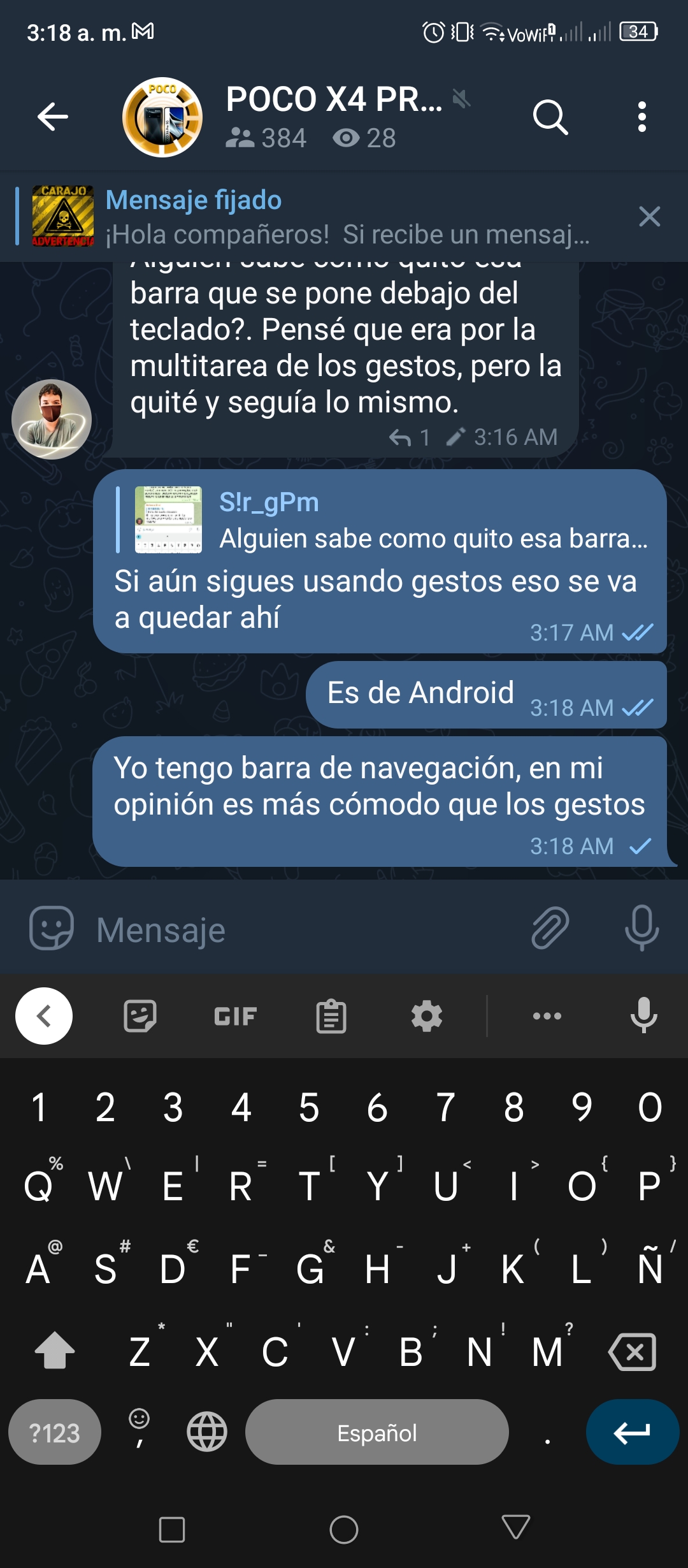Search within this group chat

pyautogui.click(x=550, y=117)
